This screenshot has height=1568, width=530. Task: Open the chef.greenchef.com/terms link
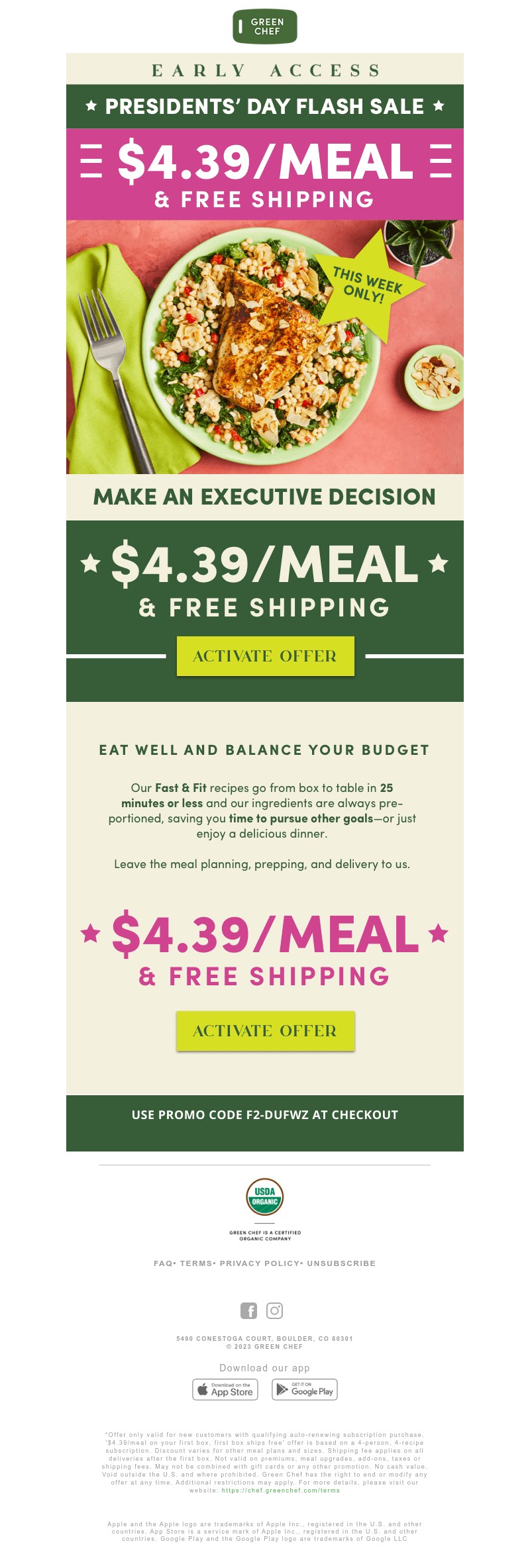(280, 1491)
